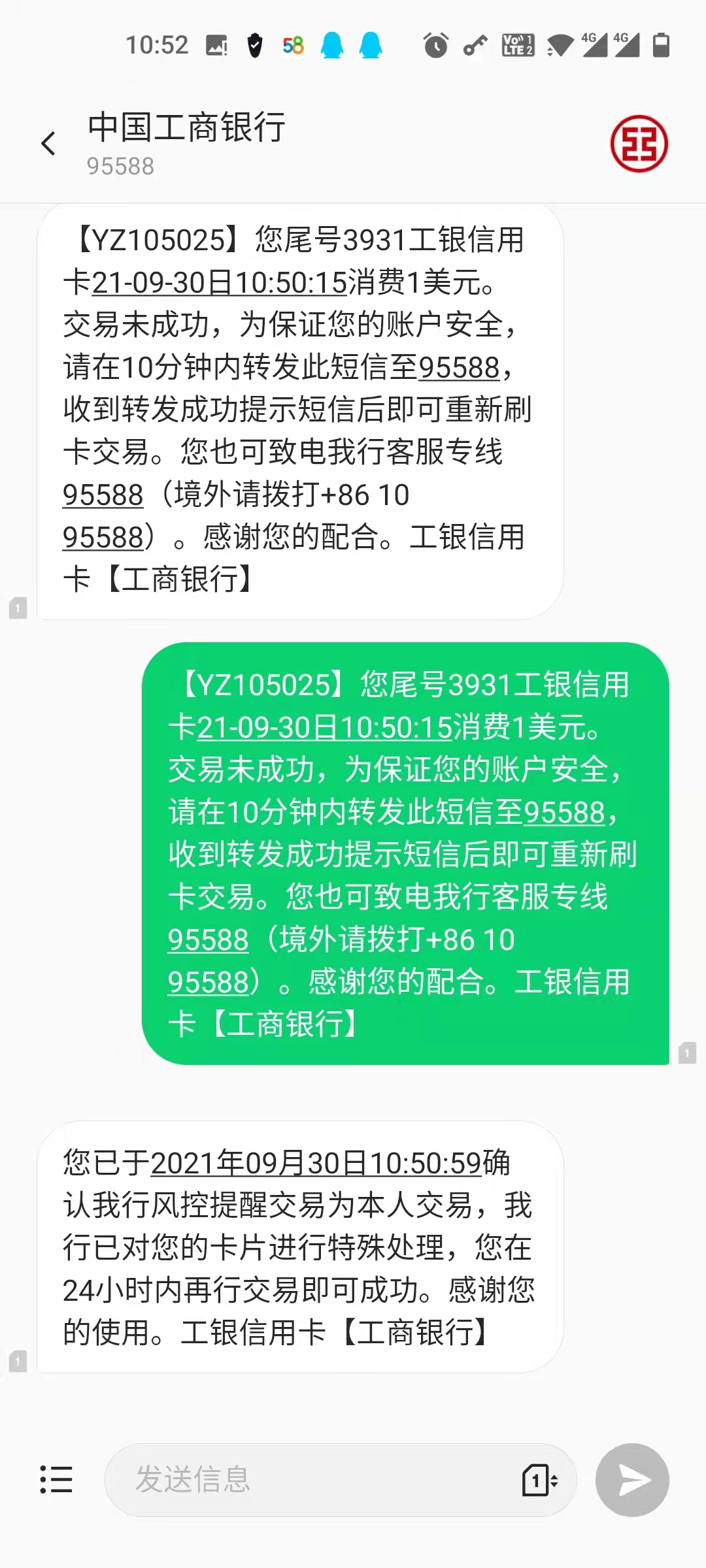Viewport: 706px width, 1568px height.
Task: Tap the 21-09-30日10:50:15 link in the received message
Action: 219,283
